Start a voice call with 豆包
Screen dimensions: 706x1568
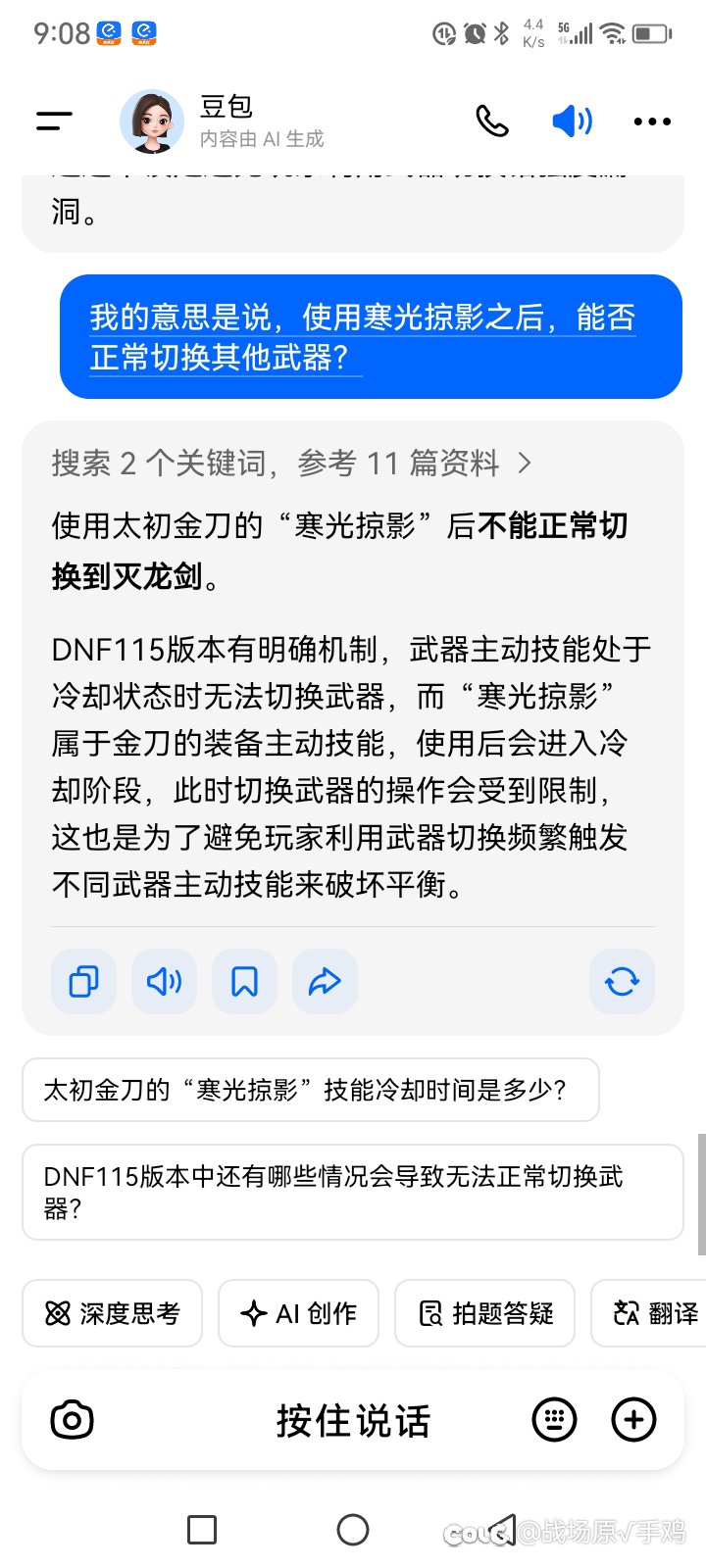(491, 122)
